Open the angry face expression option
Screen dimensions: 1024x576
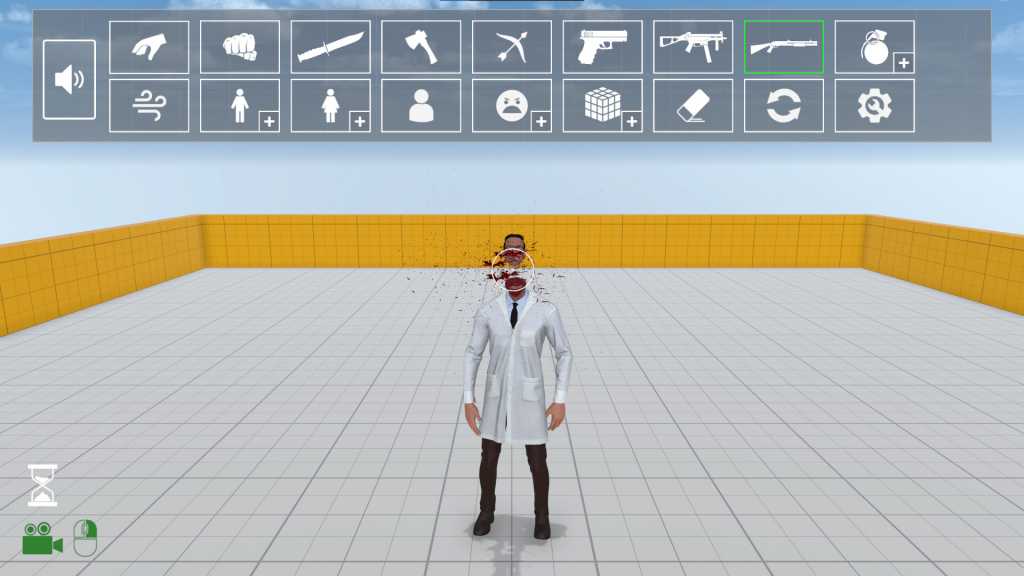(512, 105)
